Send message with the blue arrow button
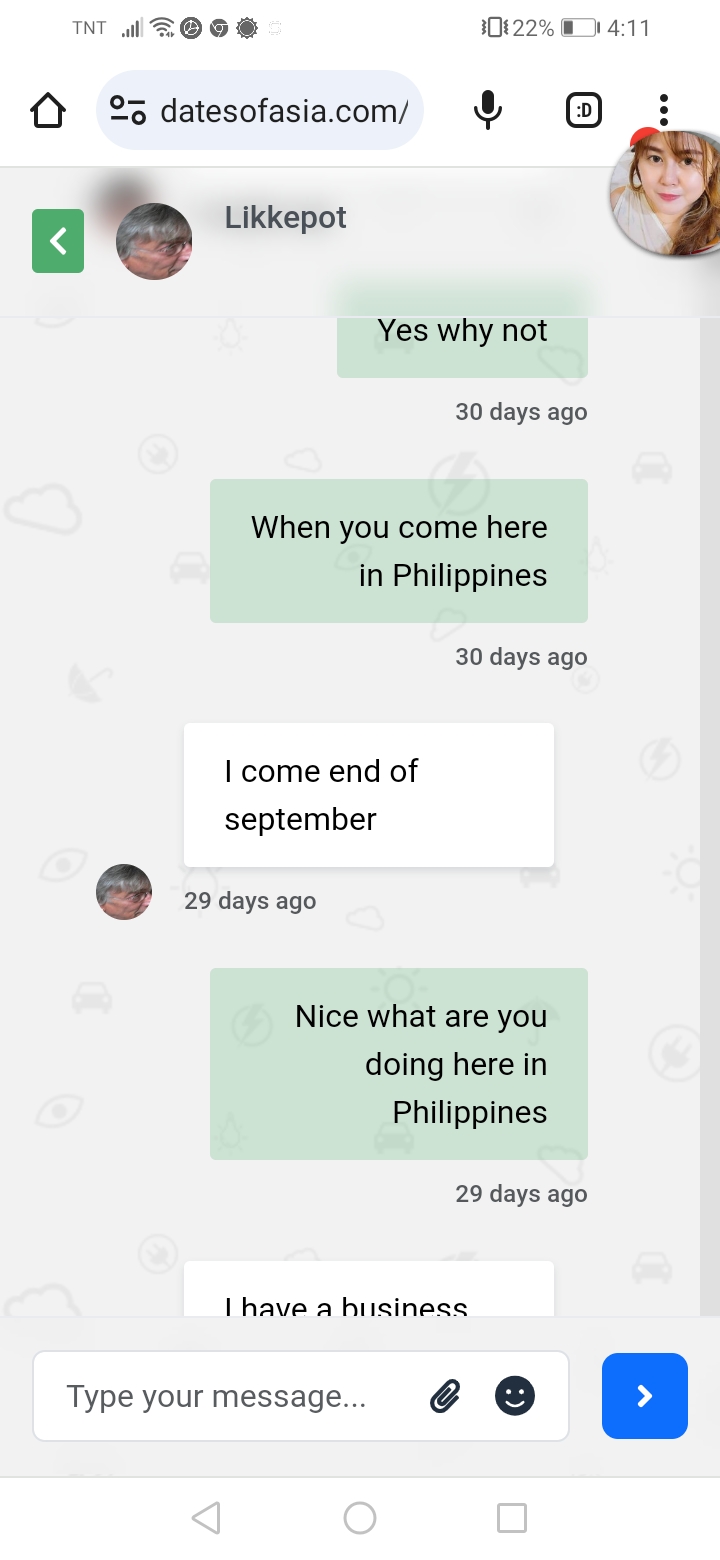Viewport: 720px width, 1560px height. (645, 1396)
